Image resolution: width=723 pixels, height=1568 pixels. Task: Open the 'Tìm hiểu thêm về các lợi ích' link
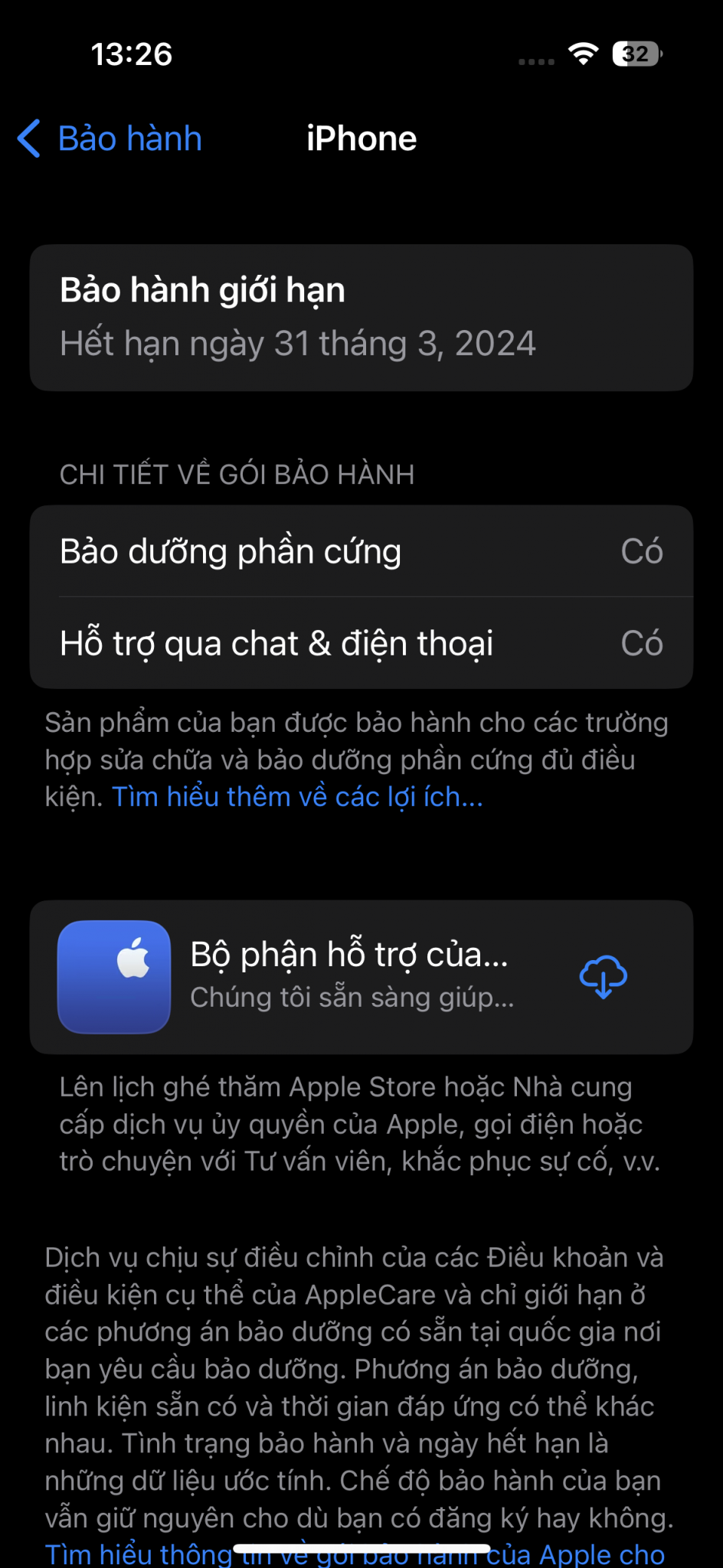click(297, 797)
